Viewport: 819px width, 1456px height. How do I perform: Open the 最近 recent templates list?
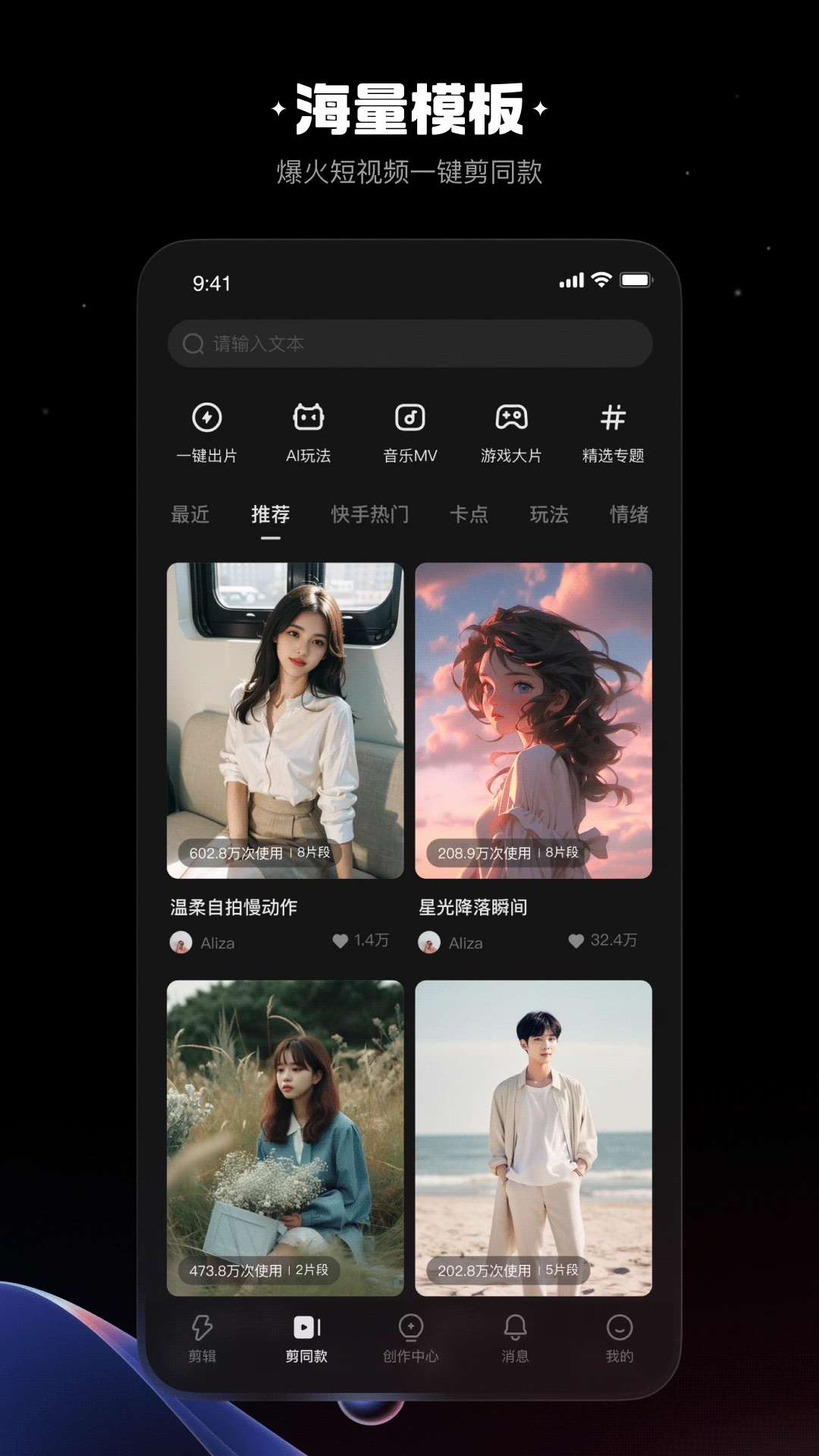click(x=190, y=515)
